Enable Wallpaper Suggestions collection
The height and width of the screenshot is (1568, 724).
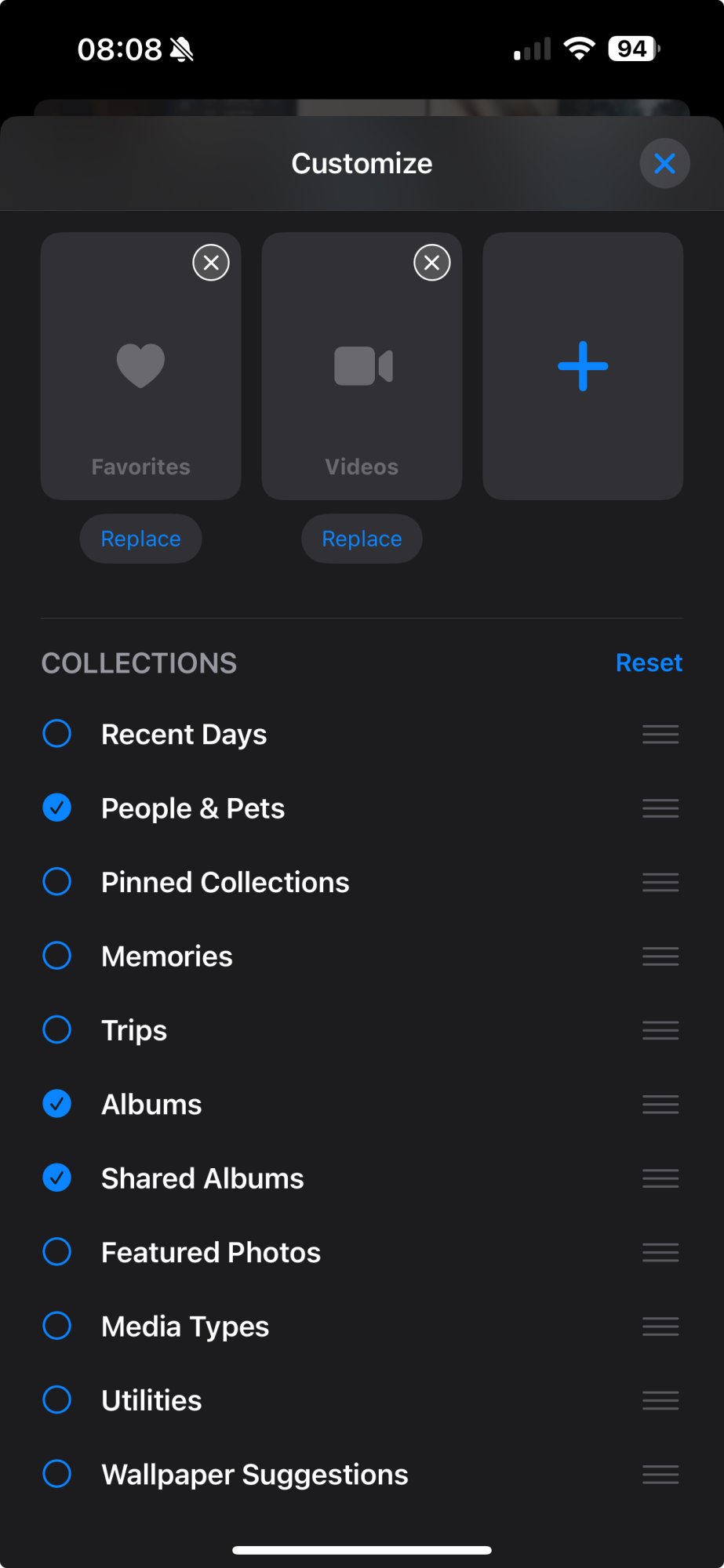tap(57, 1474)
